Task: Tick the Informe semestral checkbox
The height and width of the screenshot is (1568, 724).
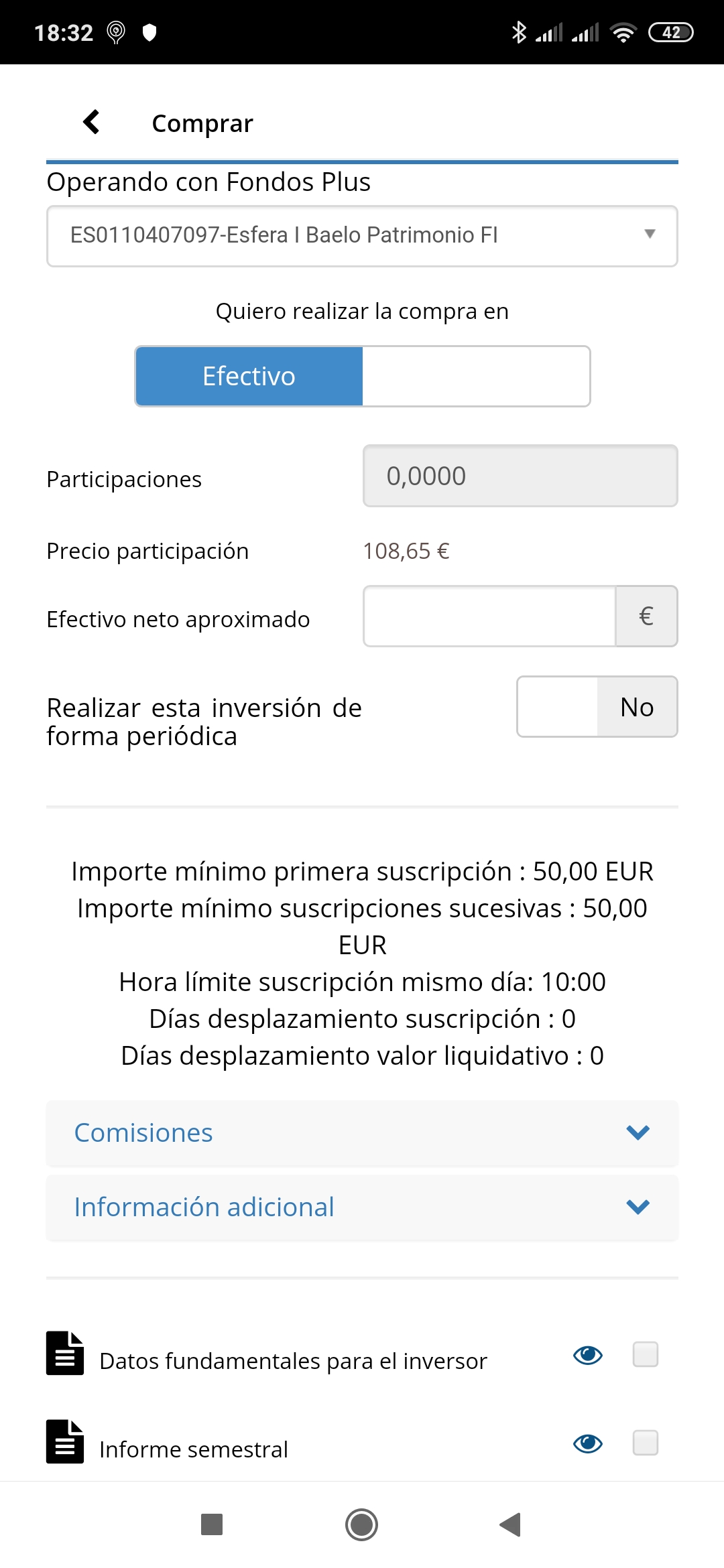Action: (x=646, y=1443)
